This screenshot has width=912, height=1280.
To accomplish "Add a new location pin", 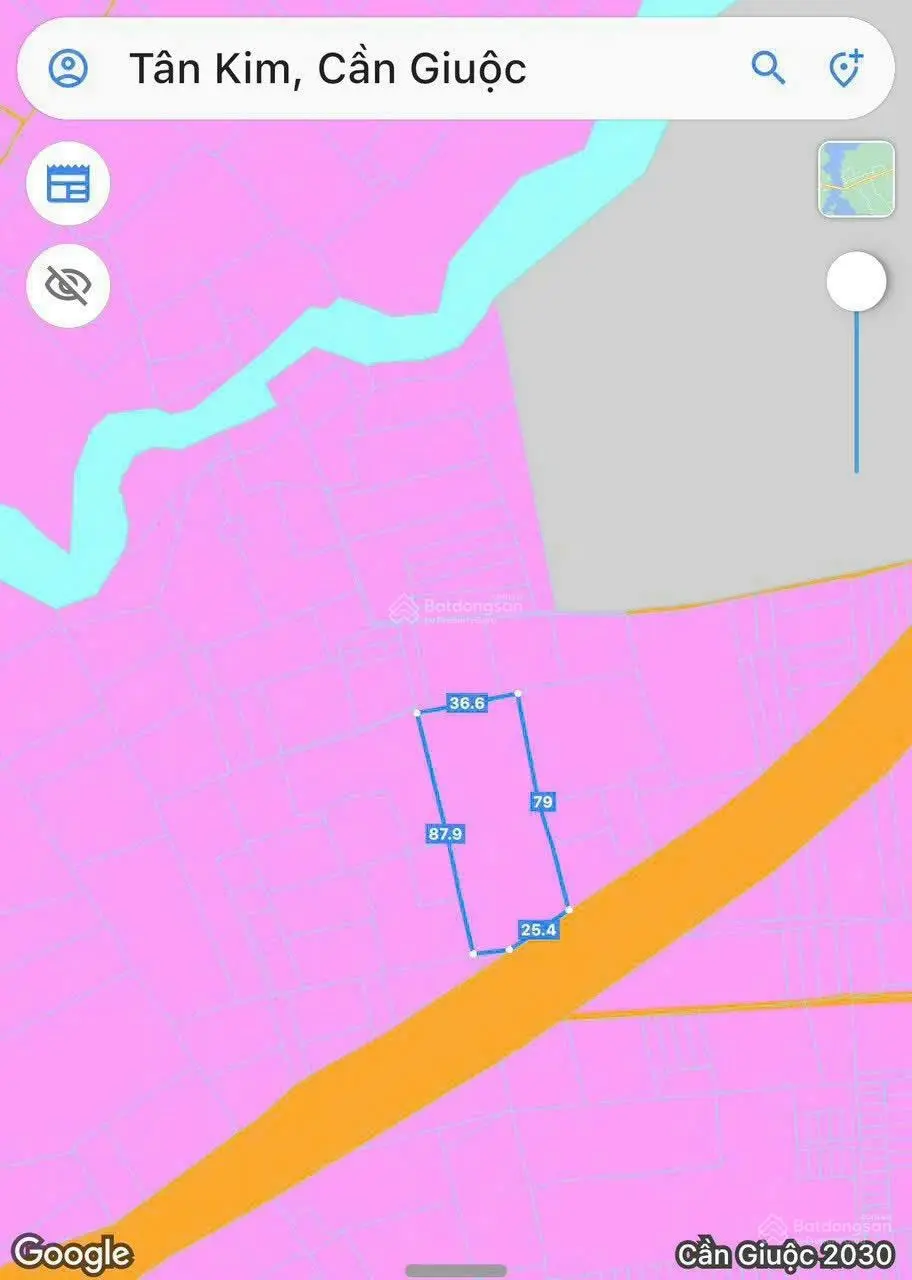I will [x=846, y=69].
